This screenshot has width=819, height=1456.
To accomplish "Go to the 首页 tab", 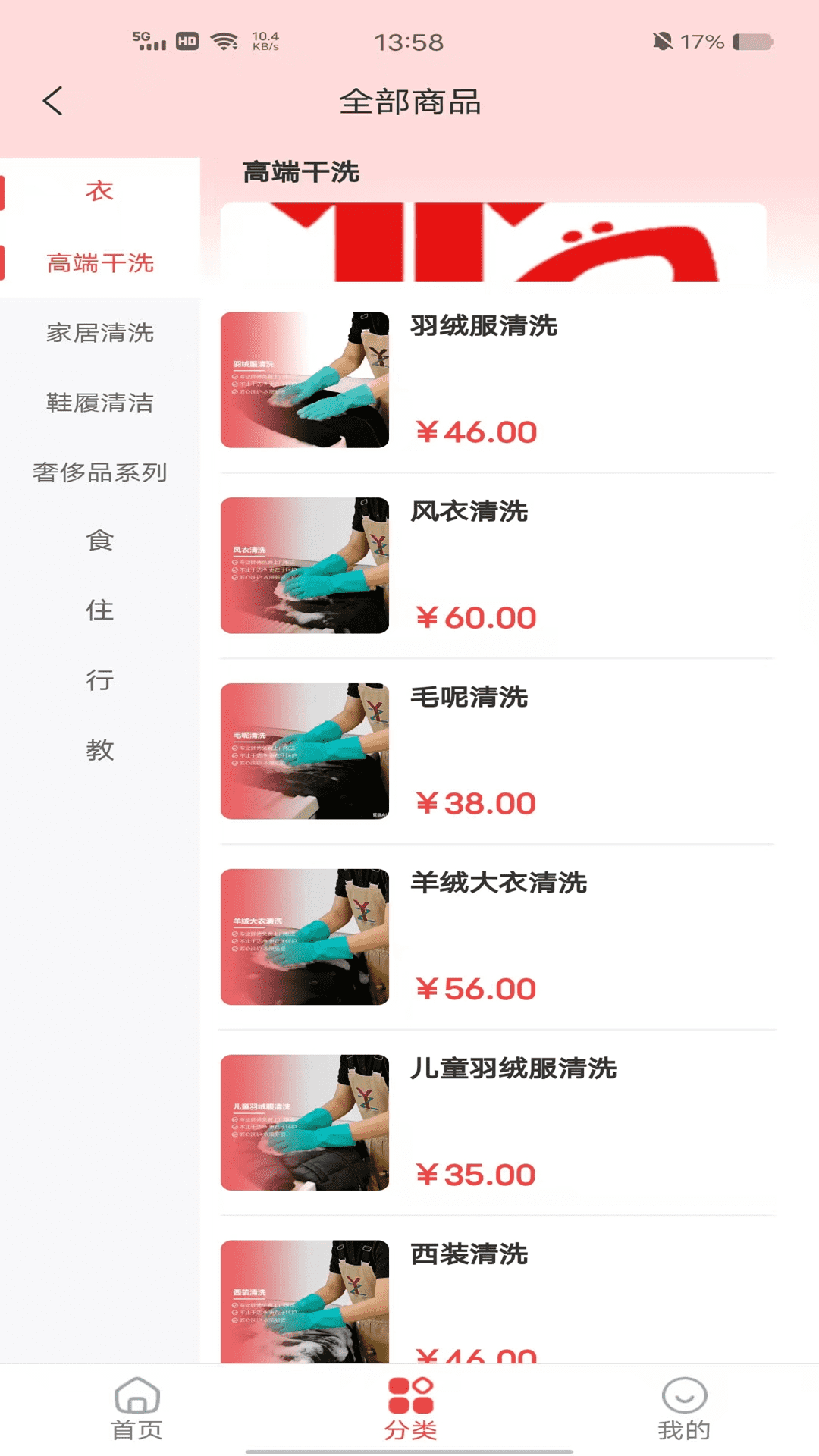I will click(x=137, y=1409).
